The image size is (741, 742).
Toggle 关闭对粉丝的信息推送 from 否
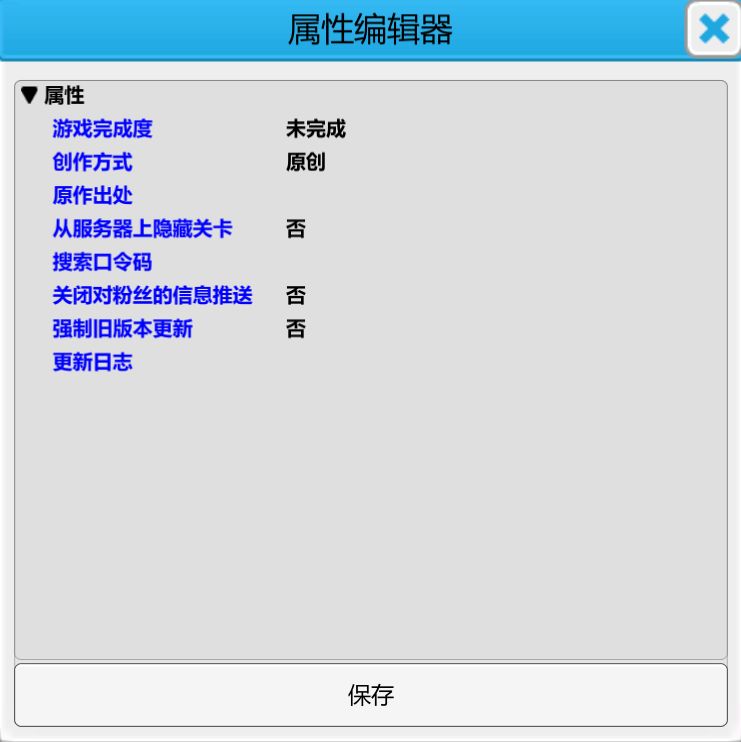(x=296, y=296)
